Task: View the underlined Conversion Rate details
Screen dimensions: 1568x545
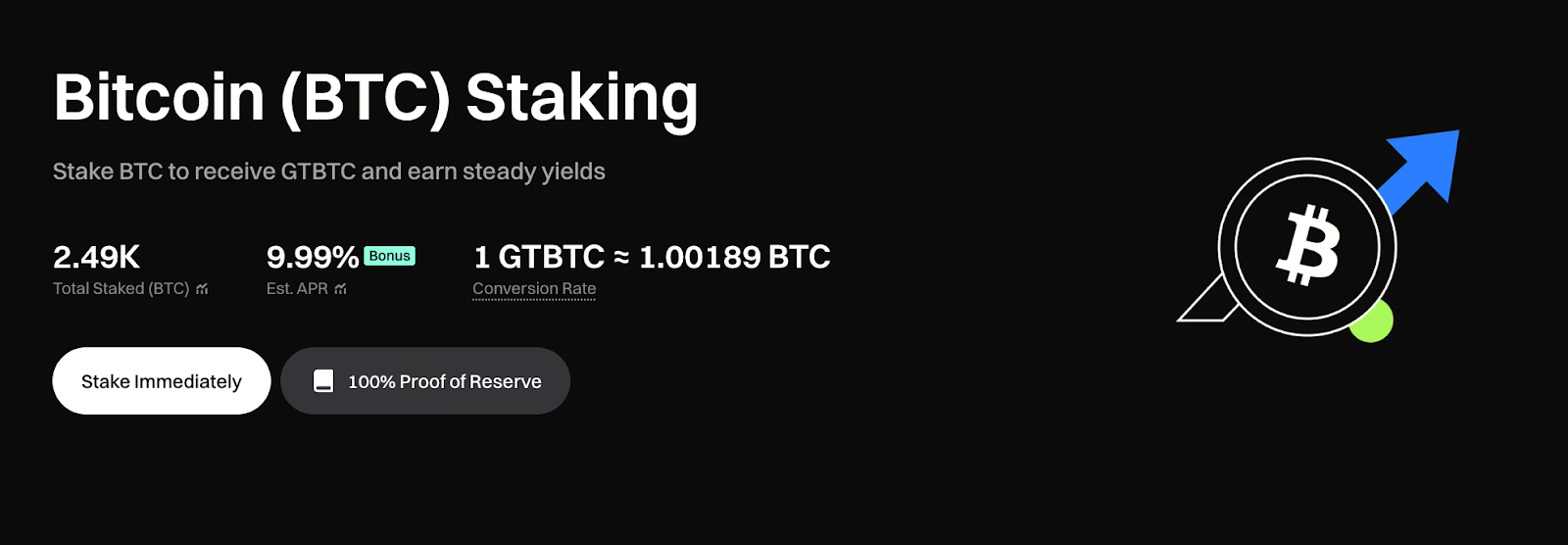Action: [x=534, y=289]
